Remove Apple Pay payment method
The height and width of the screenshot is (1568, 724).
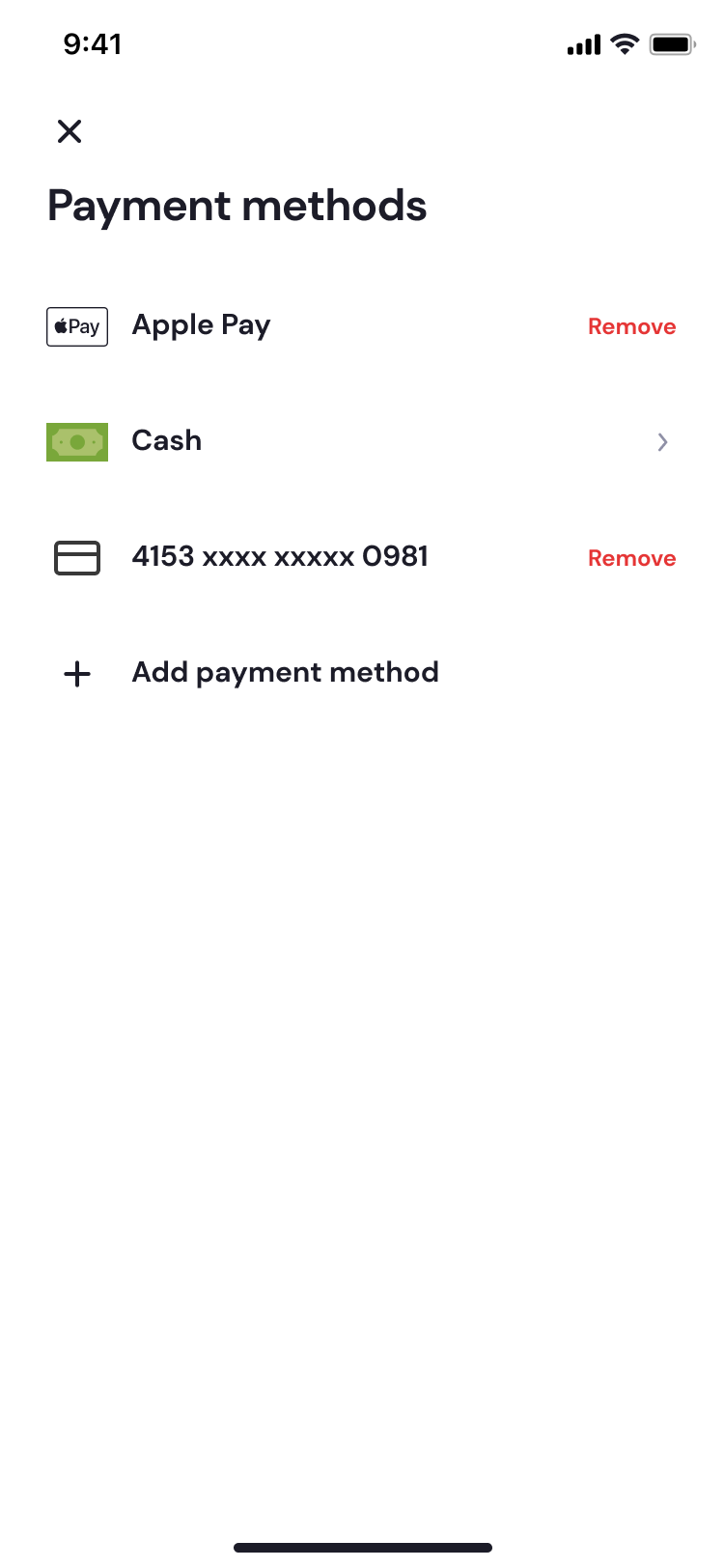click(x=631, y=326)
